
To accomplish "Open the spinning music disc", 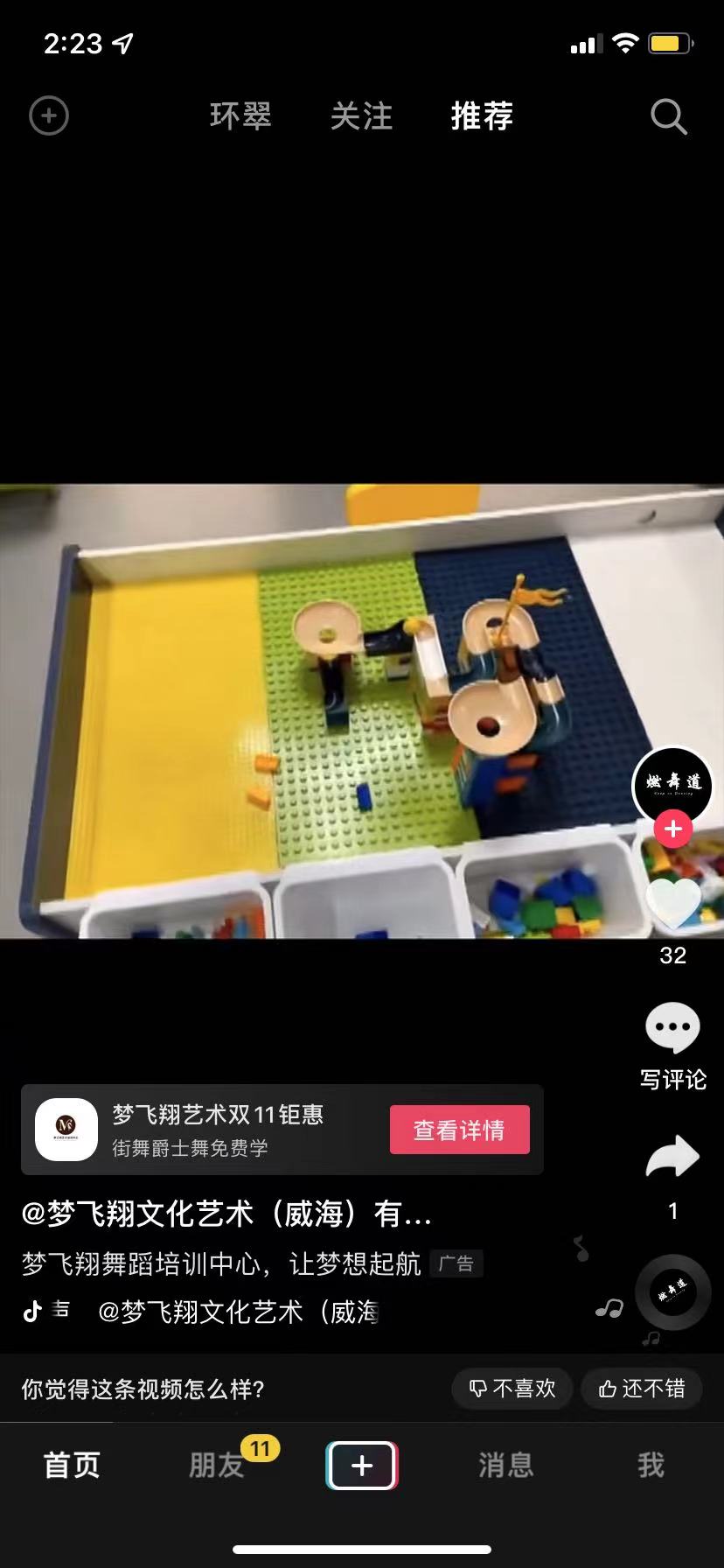I will [x=672, y=1292].
